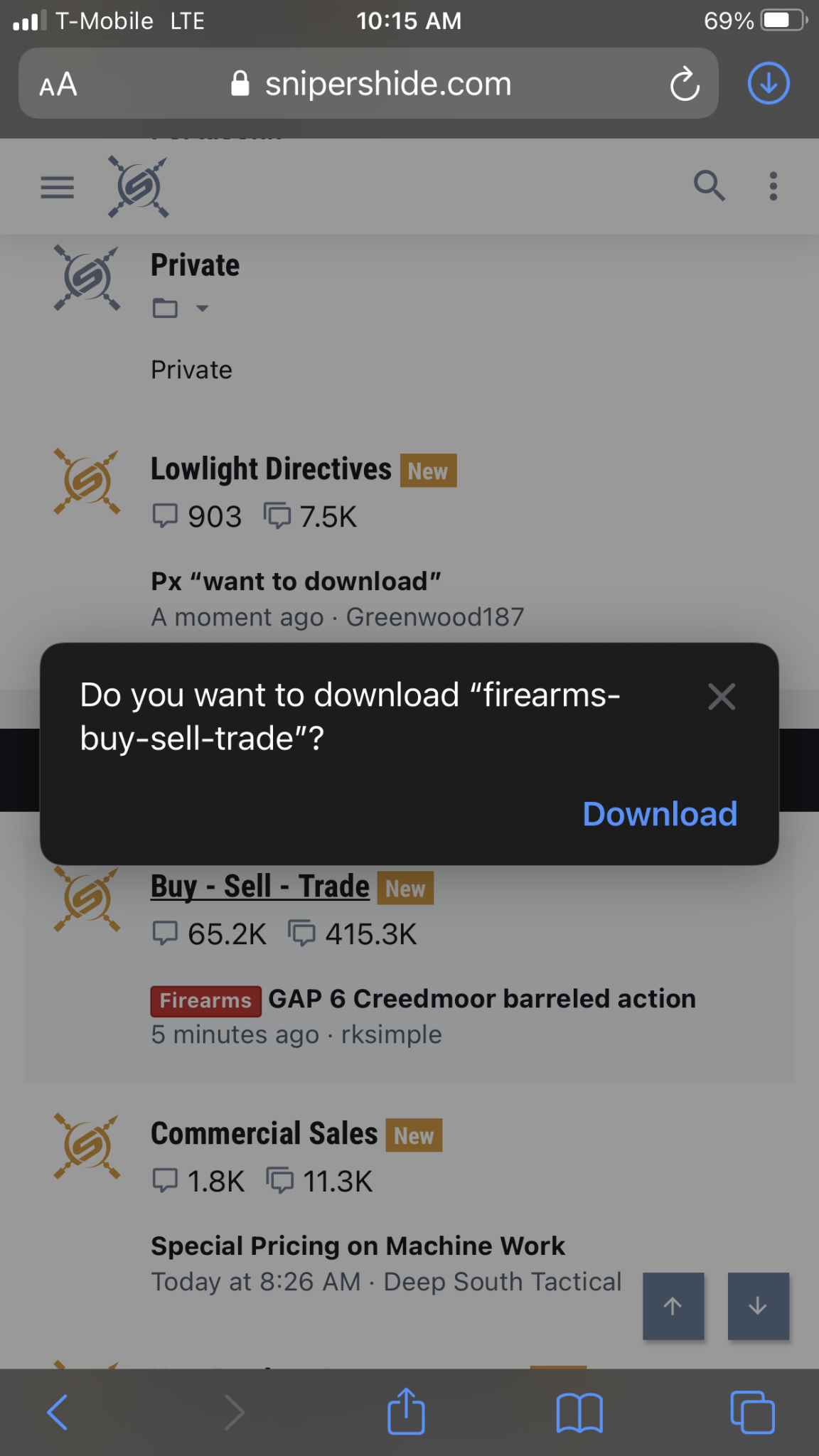Open the Commercial Sales forum
This screenshot has width=819, height=1456.
pos(264,1134)
